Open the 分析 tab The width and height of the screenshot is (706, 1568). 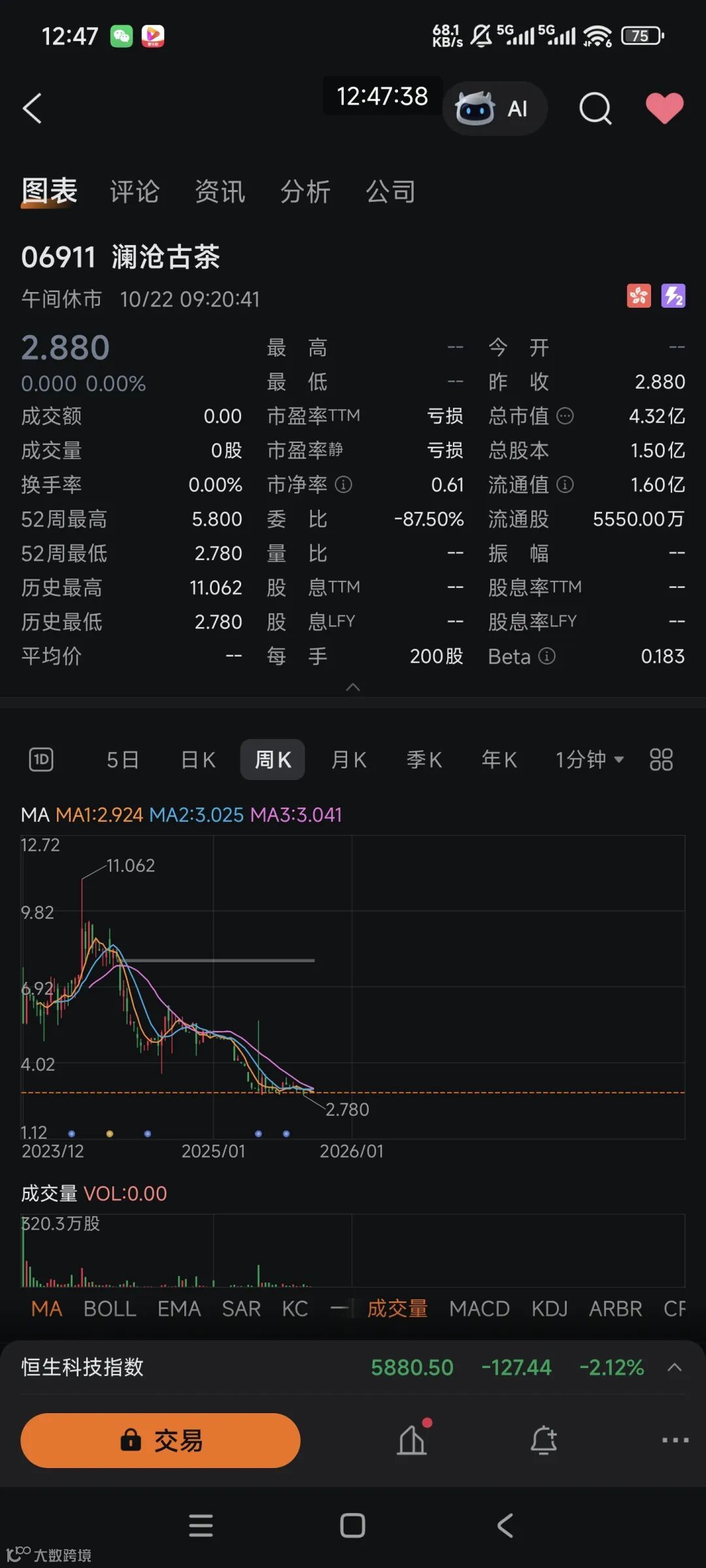305,192
